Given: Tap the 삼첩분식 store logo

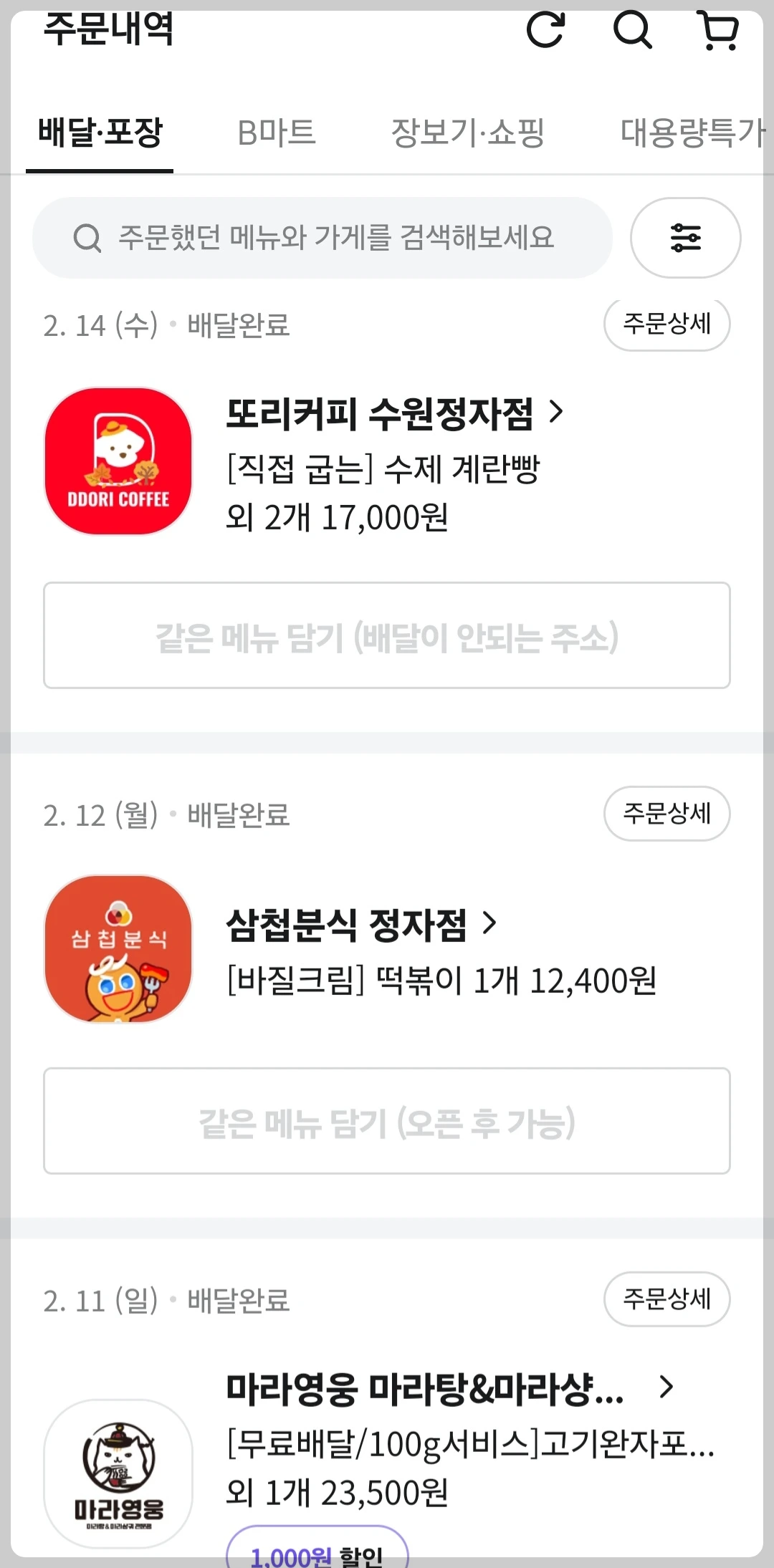Looking at the screenshot, I should (118, 948).
